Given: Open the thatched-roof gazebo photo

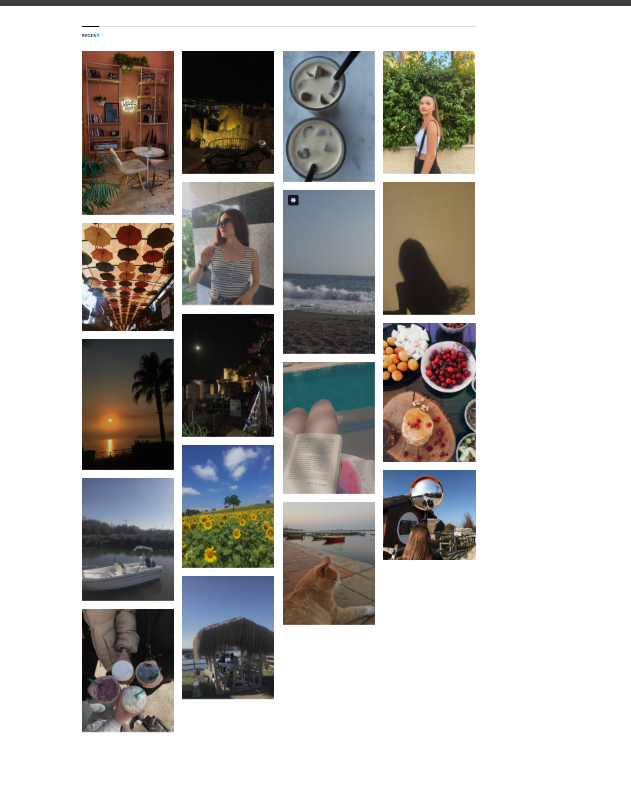Looking at the screenshot, I should [228, 637].
